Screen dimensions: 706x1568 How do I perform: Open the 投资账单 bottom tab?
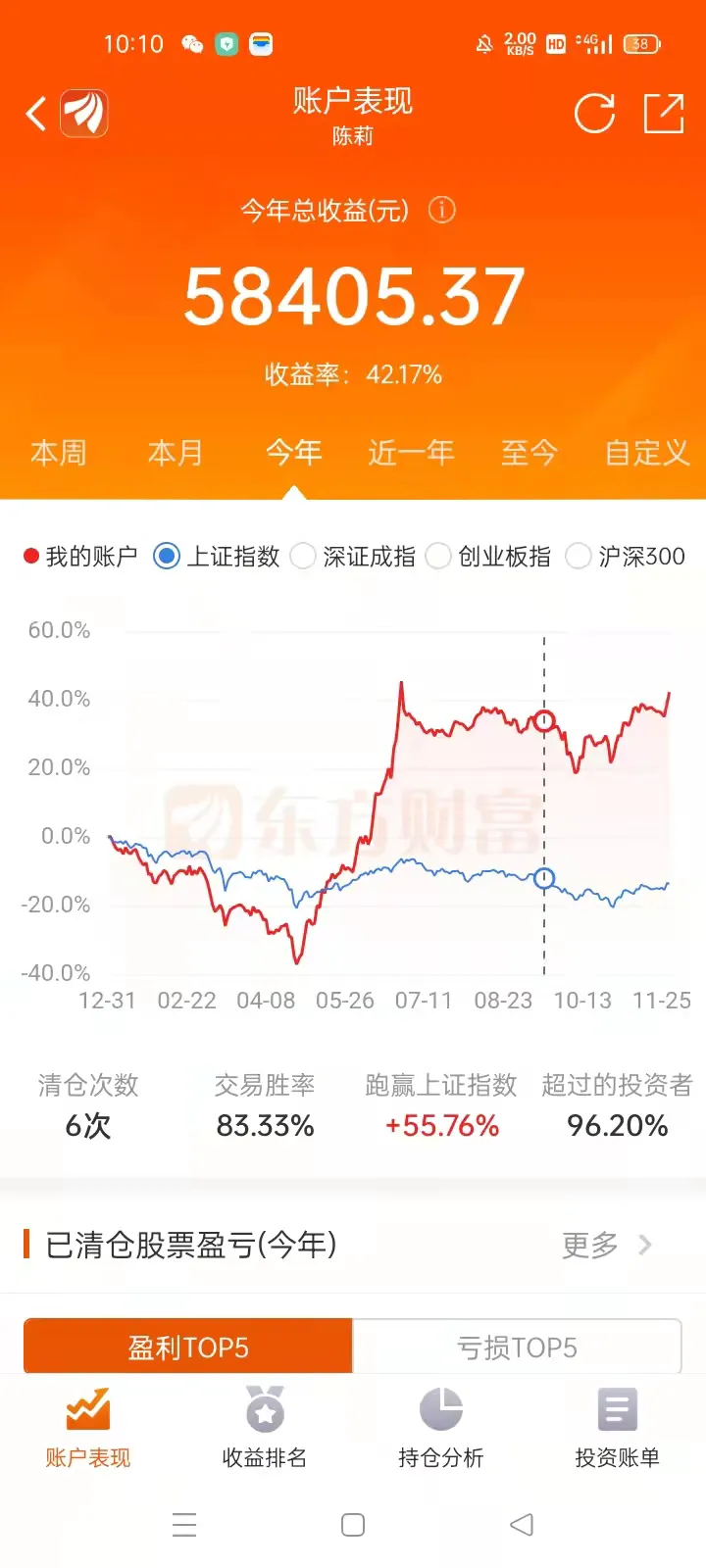coord(618,1428)
